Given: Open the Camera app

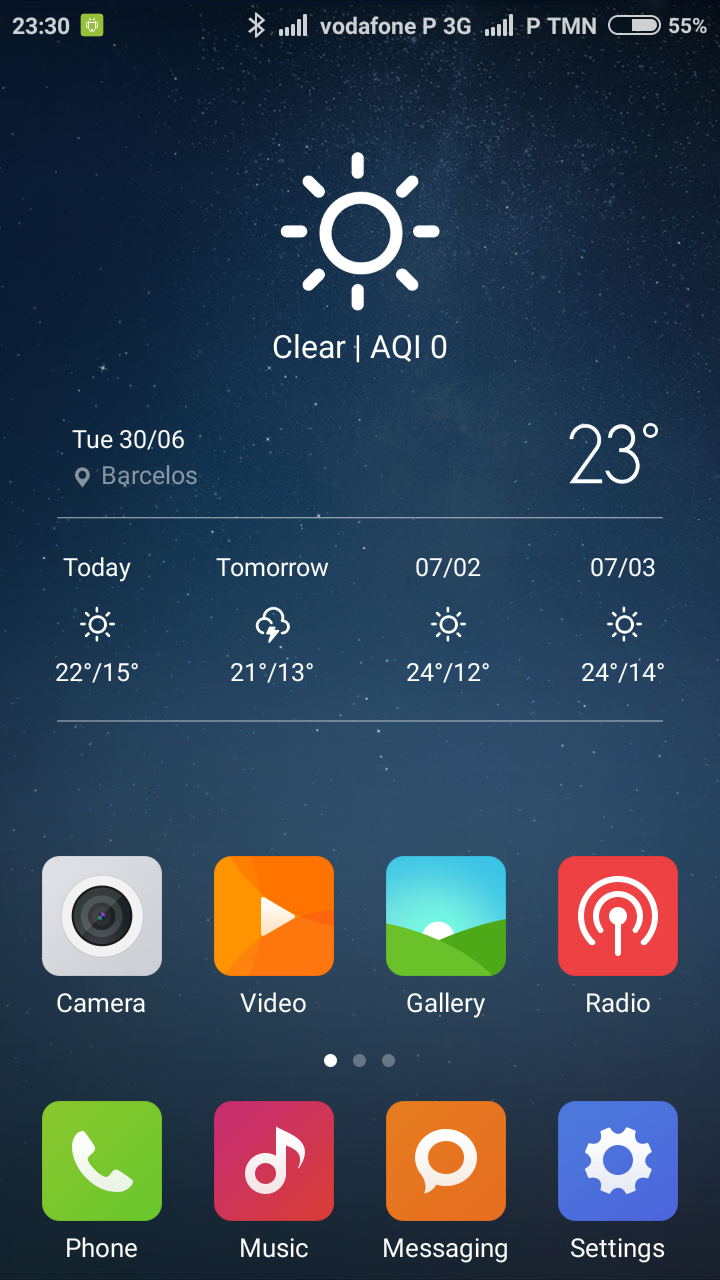Looking at the screenshot, I should pyautogui.click(x=102, y=916).
